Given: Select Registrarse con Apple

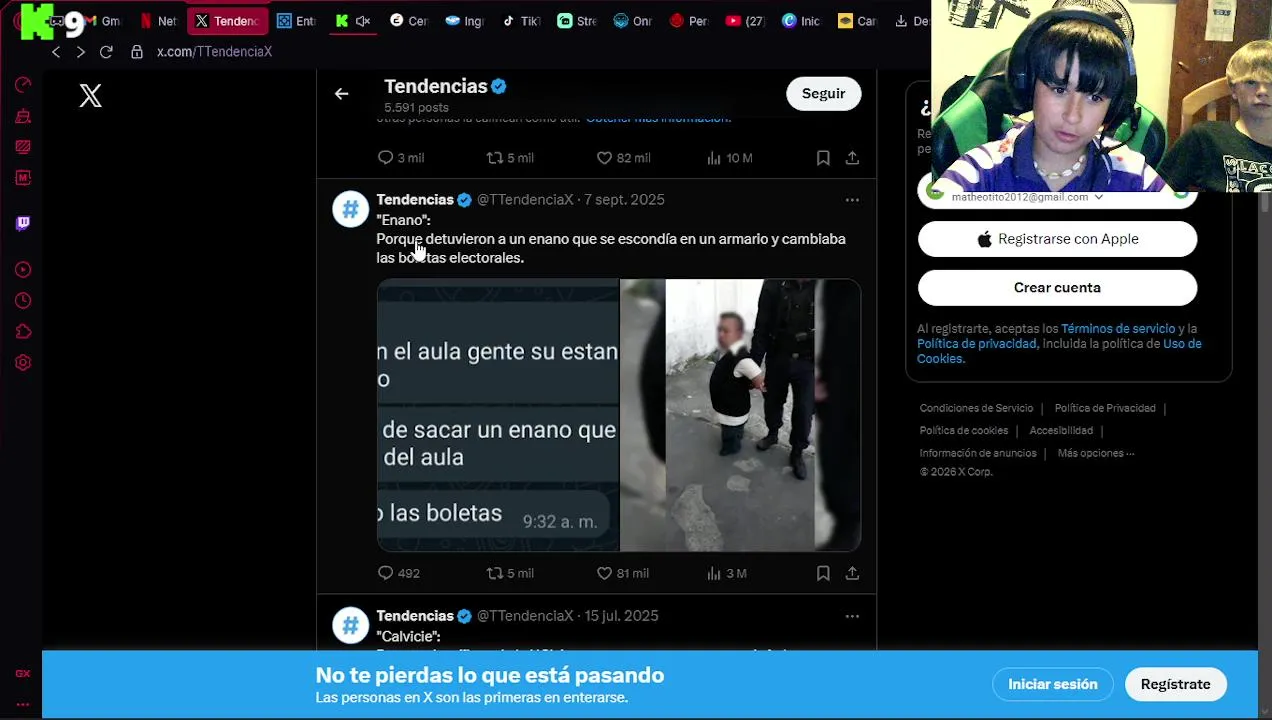Looking at the screenshot, I should coord(1057,239).
